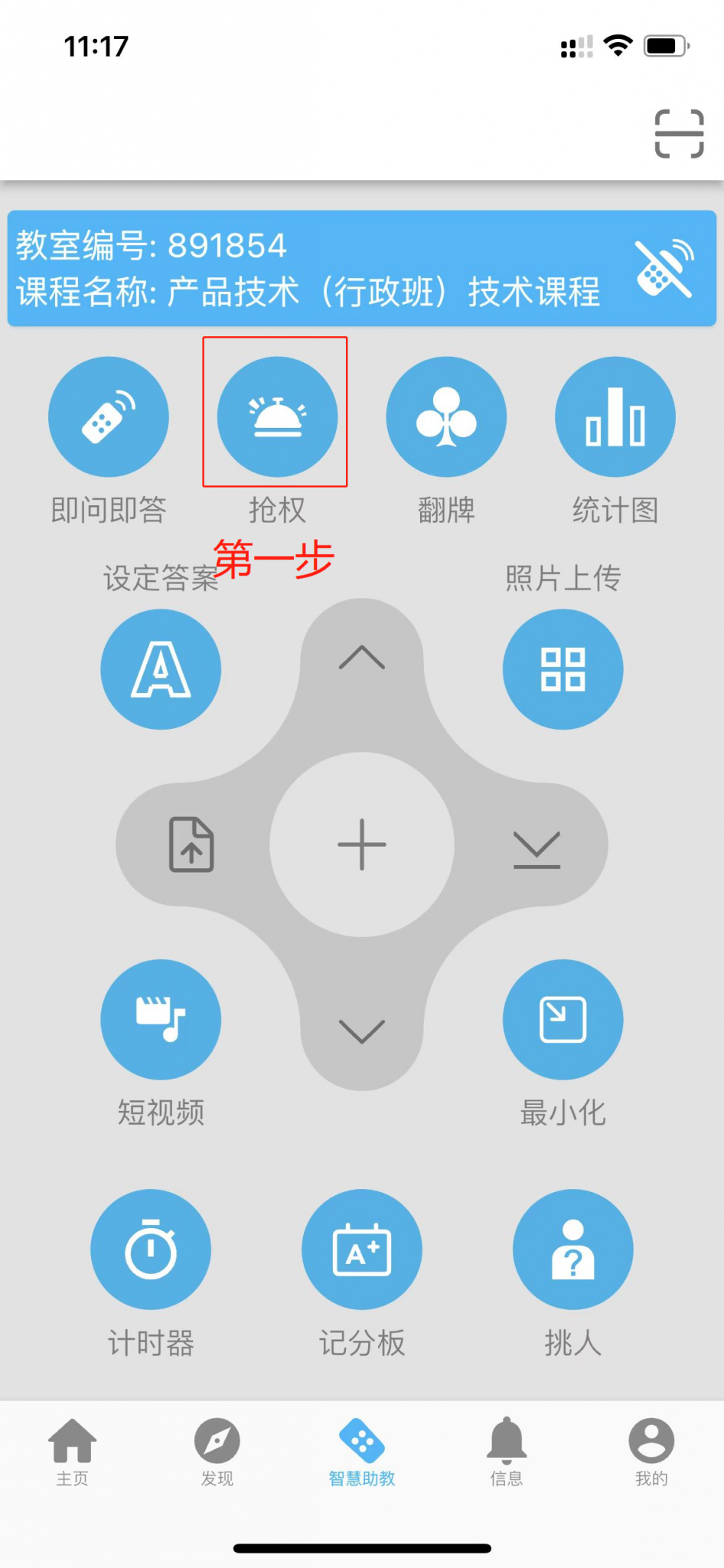Go to the 信息 messages tab

pyautogui.click(x=507, y=1452)
